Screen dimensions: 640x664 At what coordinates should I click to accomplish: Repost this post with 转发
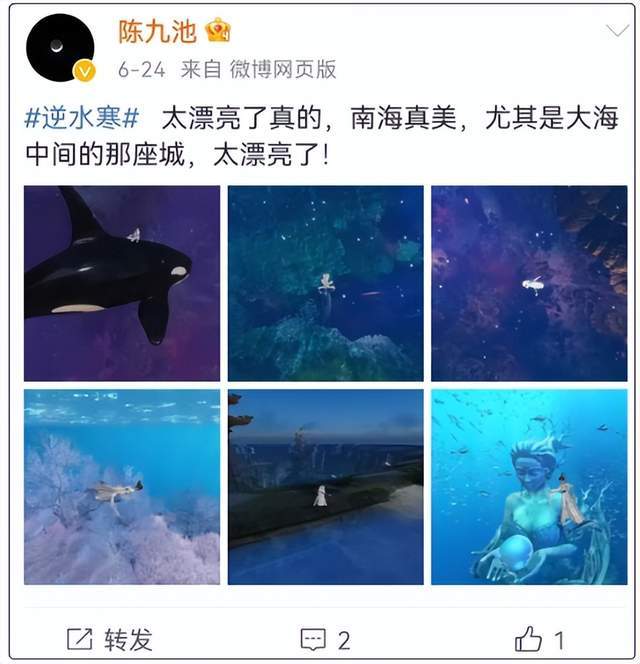click(108, 638)
